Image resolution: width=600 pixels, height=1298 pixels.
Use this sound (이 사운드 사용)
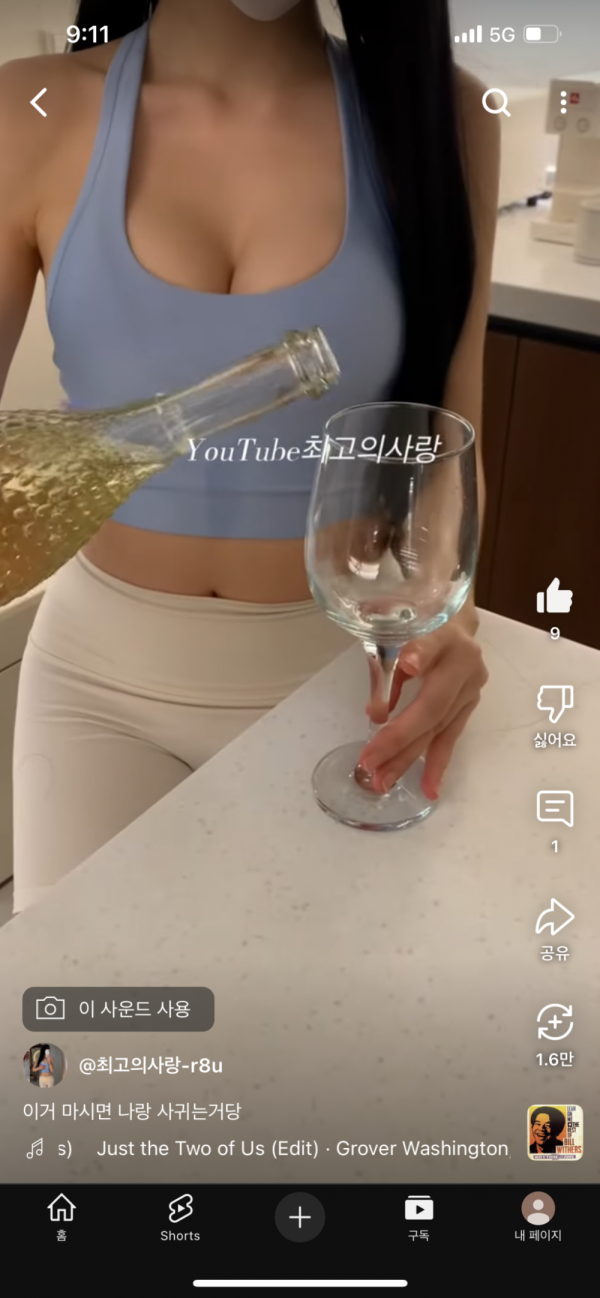point(118,1009)
